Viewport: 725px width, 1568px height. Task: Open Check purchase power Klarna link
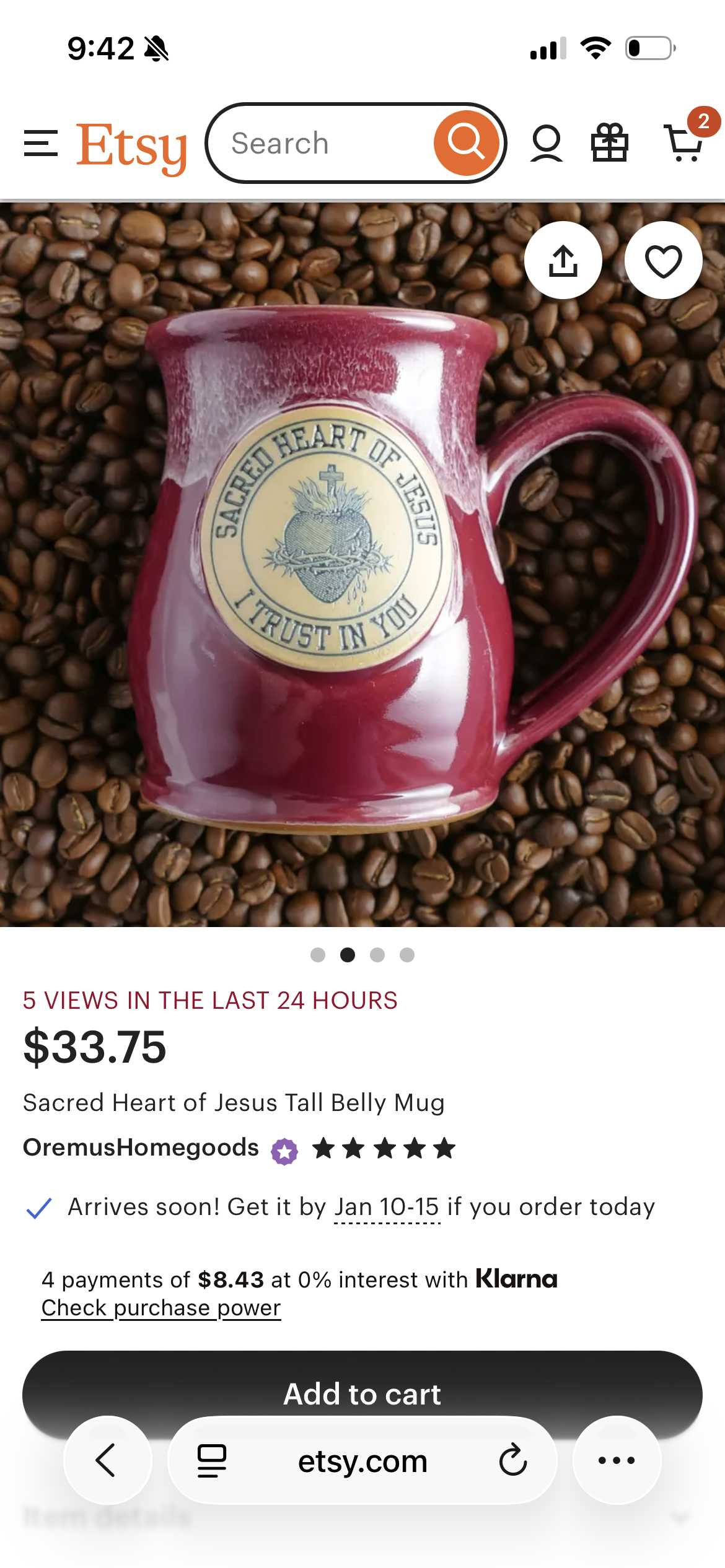[161, 1307]
